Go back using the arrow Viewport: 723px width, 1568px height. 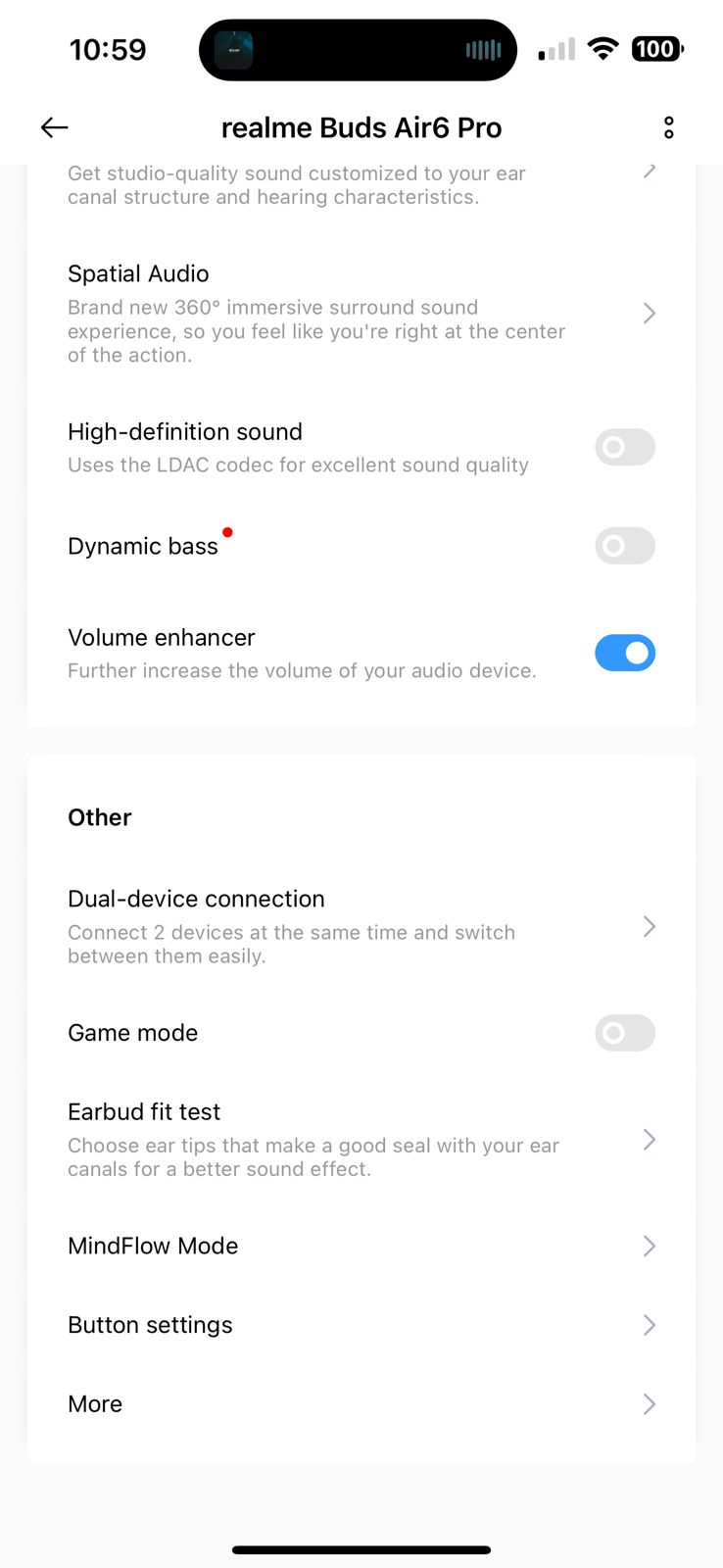pyautogui.click(x=55, y=127)
